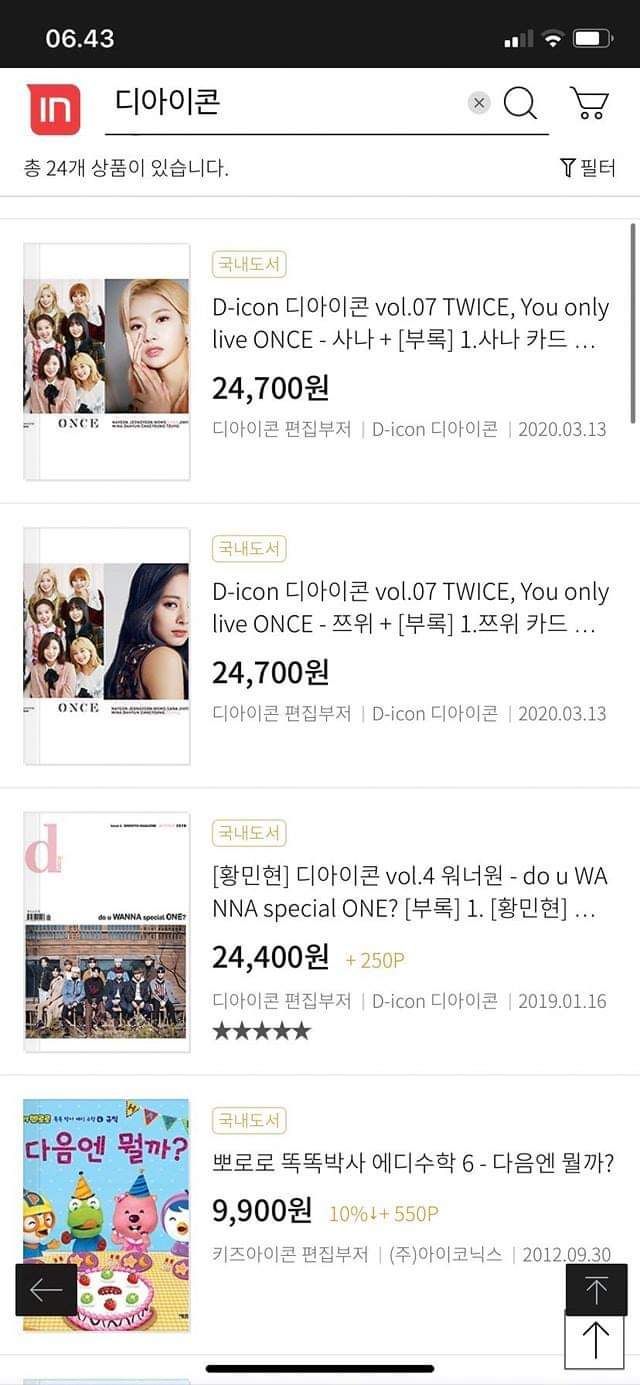Tap the 사나 magazine cover image

click(x=107, y=361)
